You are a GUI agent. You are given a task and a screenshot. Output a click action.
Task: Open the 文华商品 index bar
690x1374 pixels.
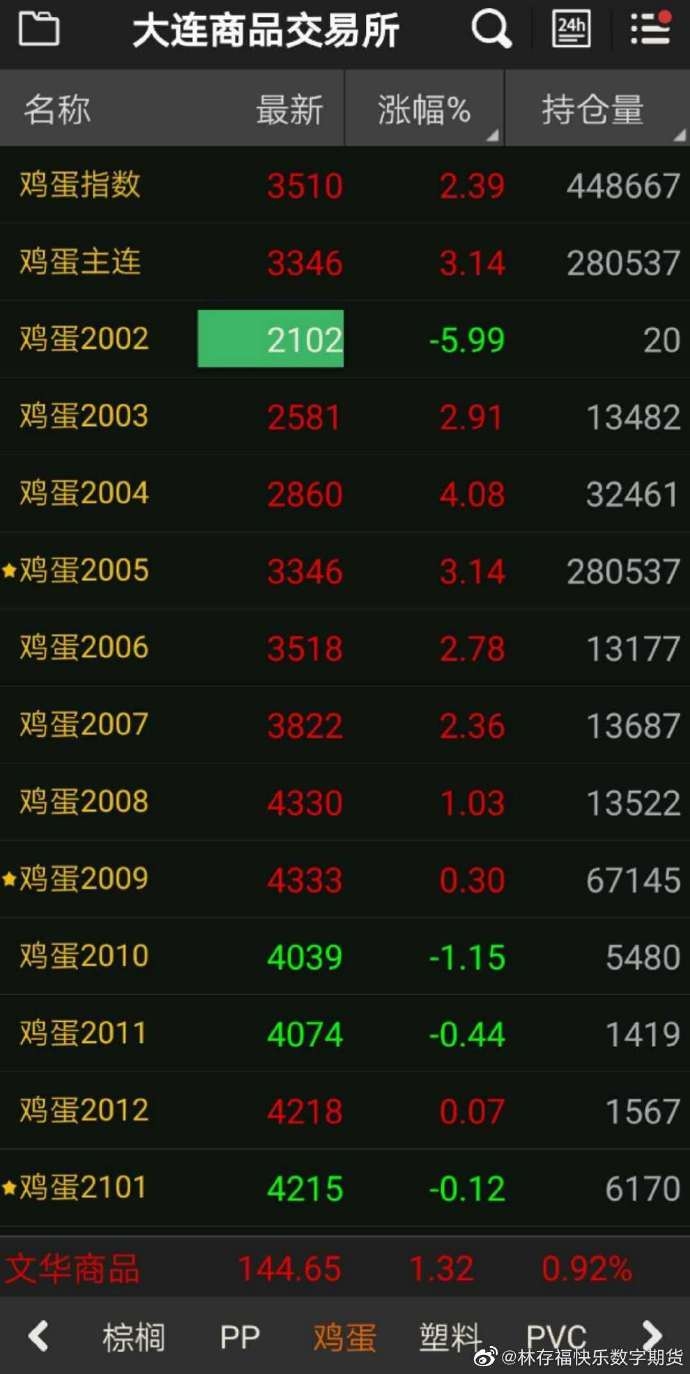click(345, 1268)
